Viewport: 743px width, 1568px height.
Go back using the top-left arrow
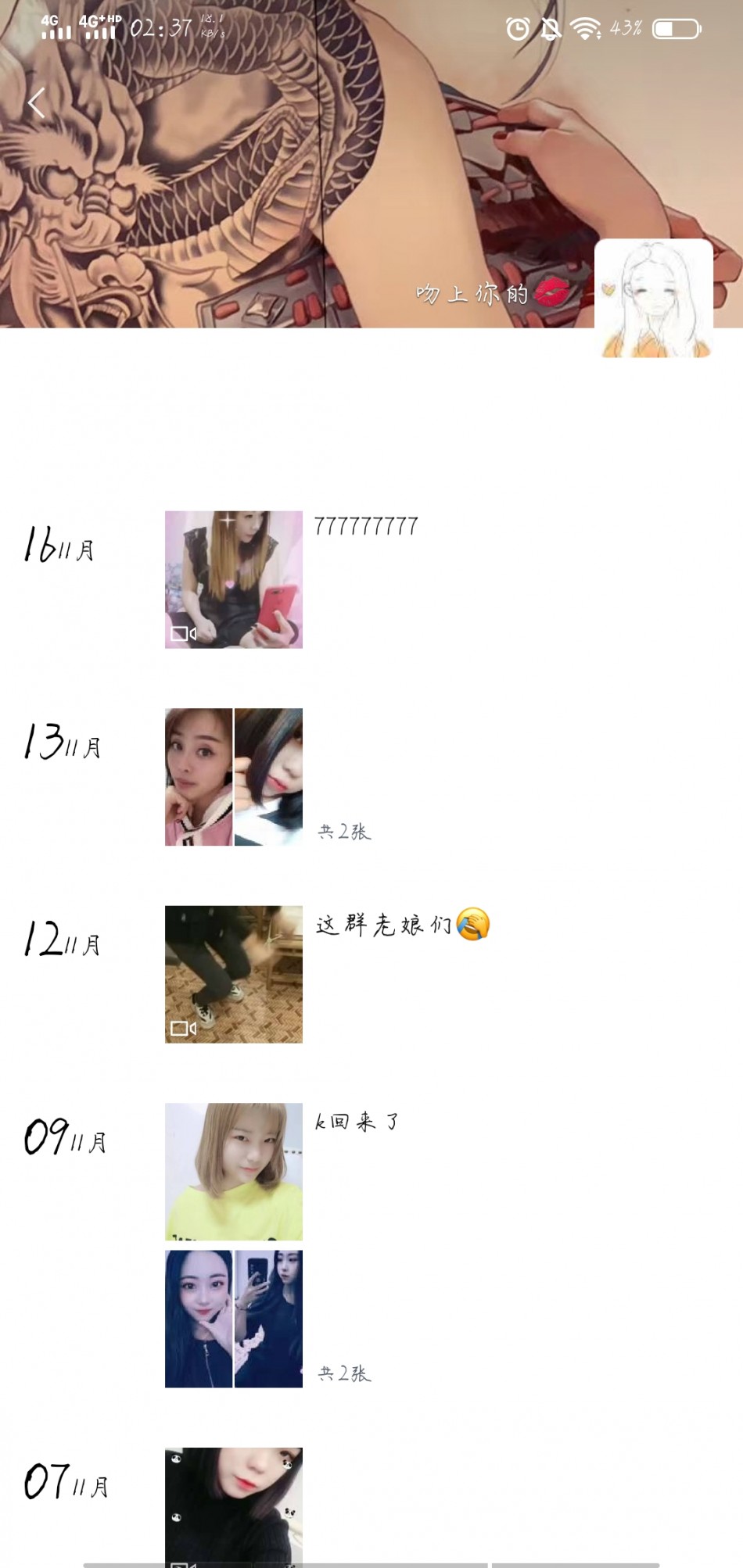point(36,103)
